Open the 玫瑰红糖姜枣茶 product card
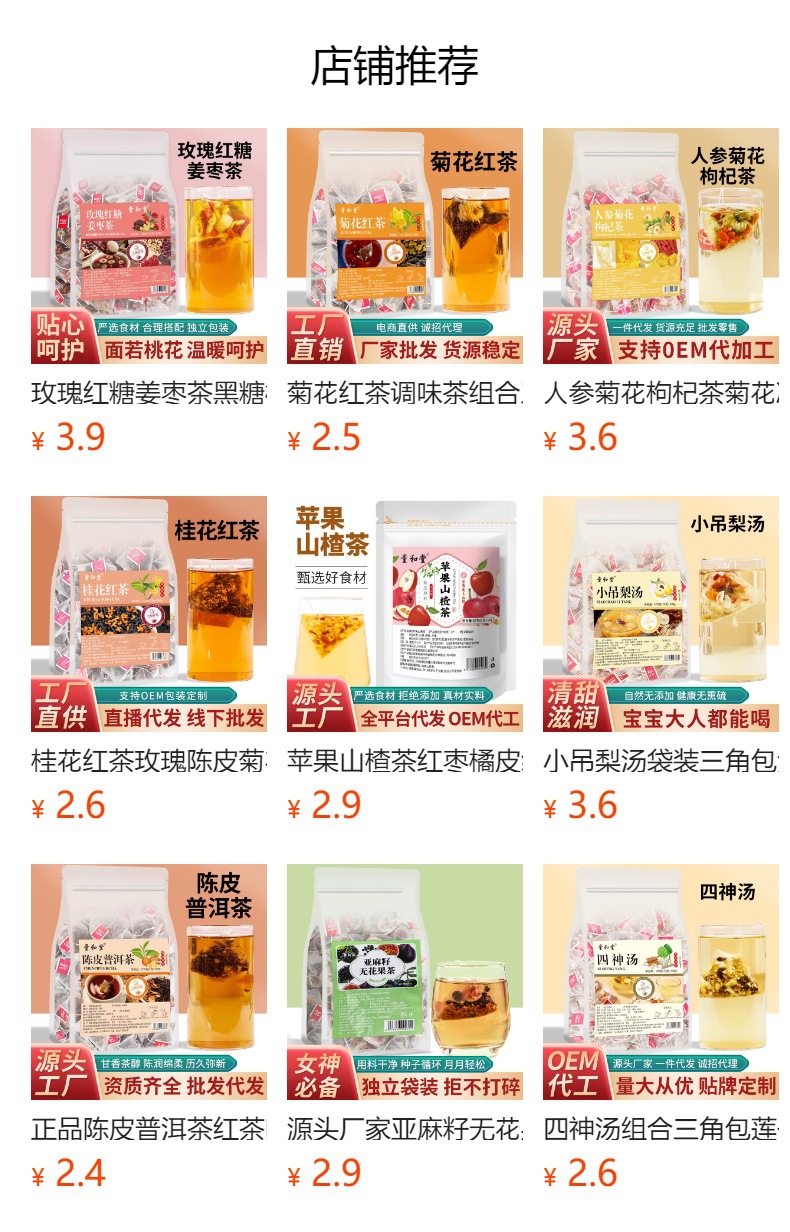 [149, 246]
